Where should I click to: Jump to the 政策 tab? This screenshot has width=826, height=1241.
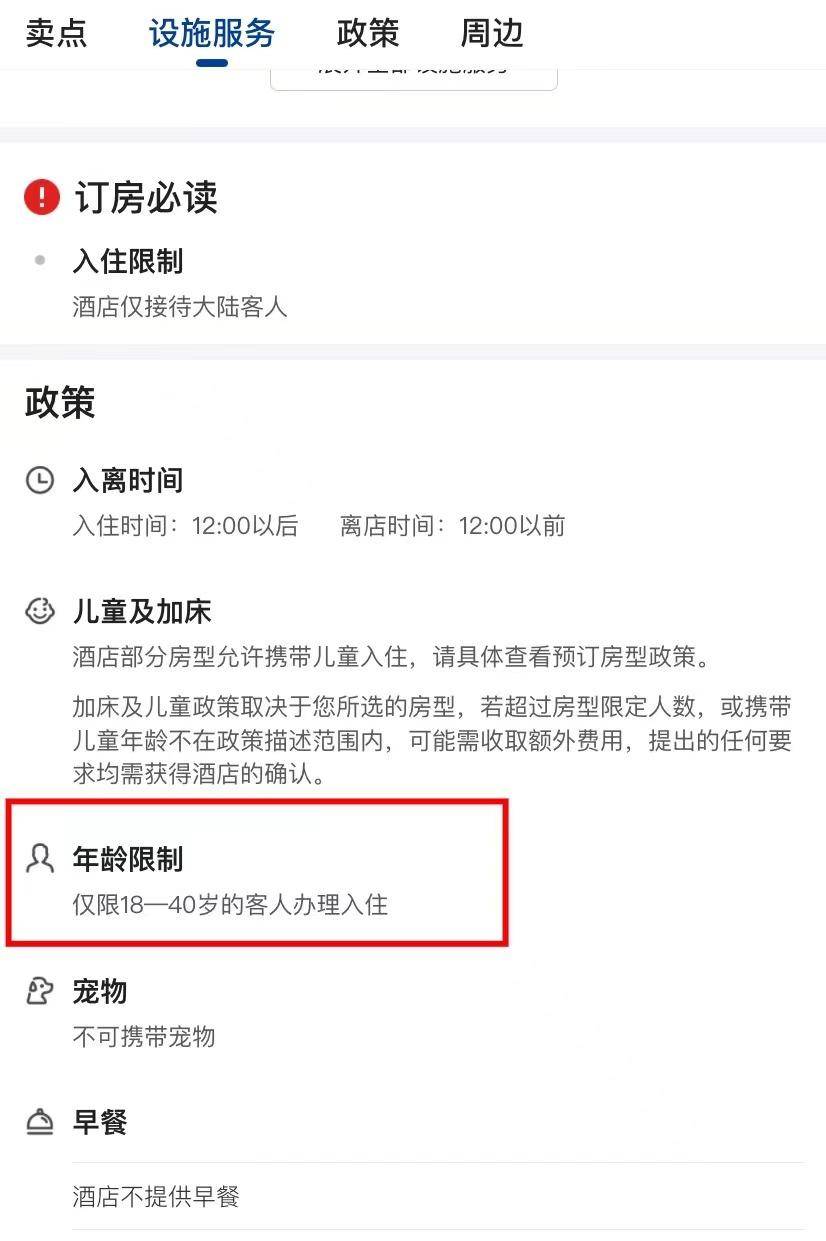367,33
